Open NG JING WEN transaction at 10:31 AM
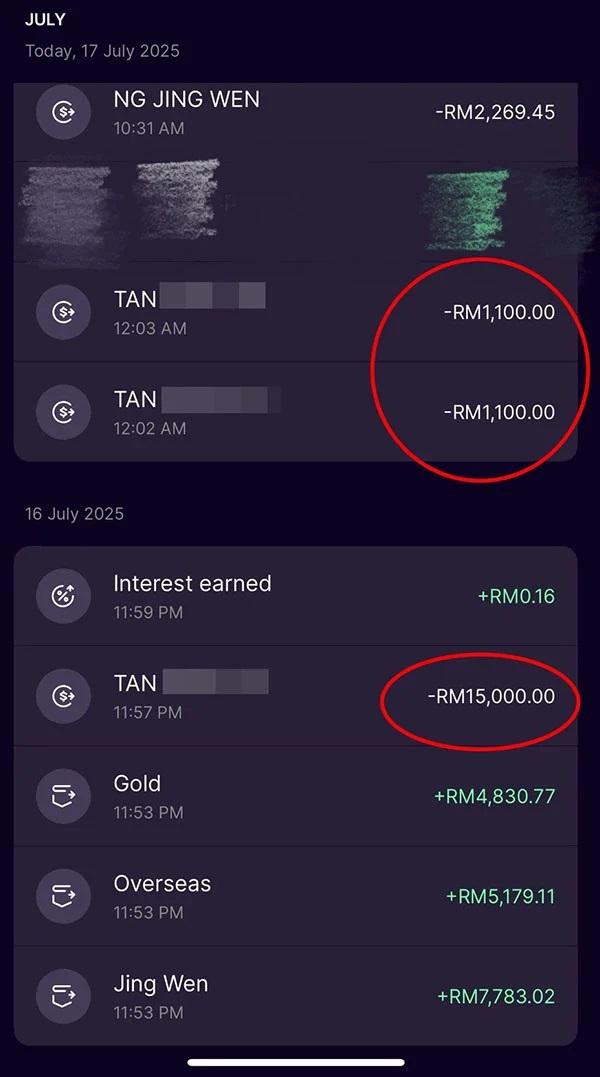Image resolution: width=600 pixels, height=1077 pixels. [x=295, y=112]
